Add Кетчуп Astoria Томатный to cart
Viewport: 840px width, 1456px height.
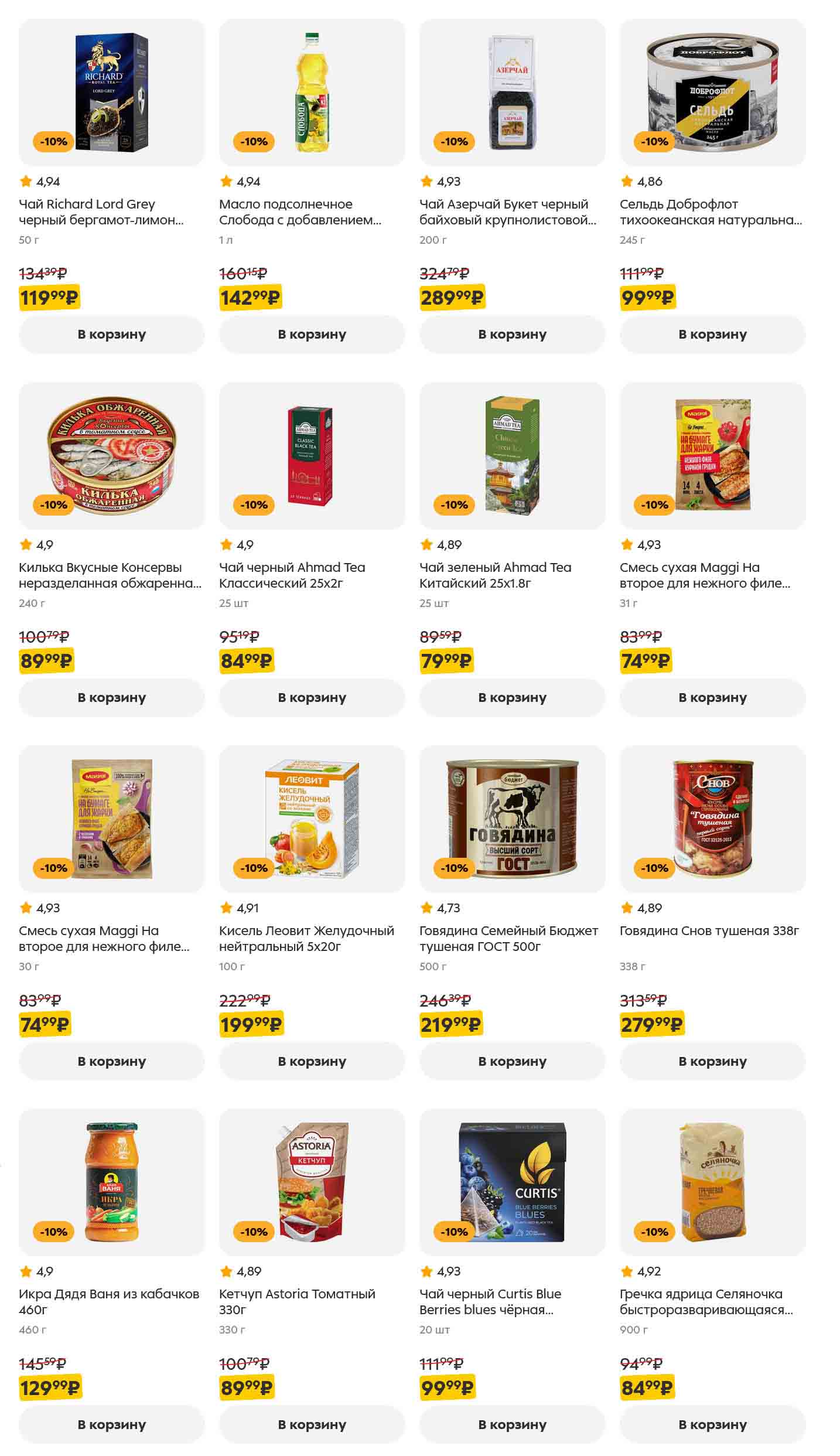[x=312, y=1424]
